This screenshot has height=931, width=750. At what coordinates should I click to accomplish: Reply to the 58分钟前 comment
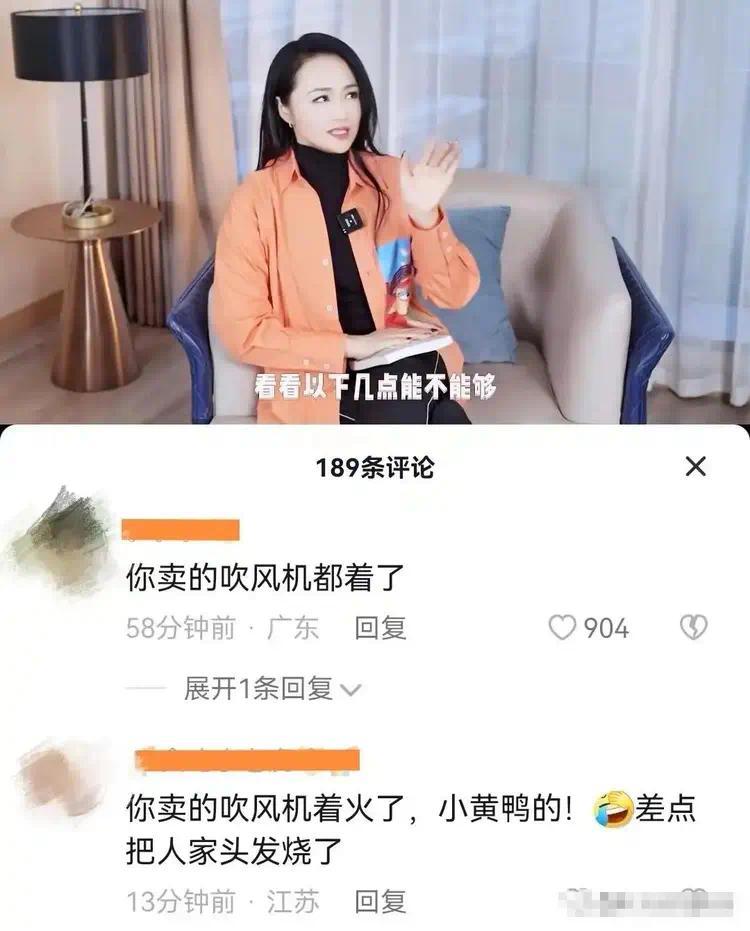click(380, 628)
